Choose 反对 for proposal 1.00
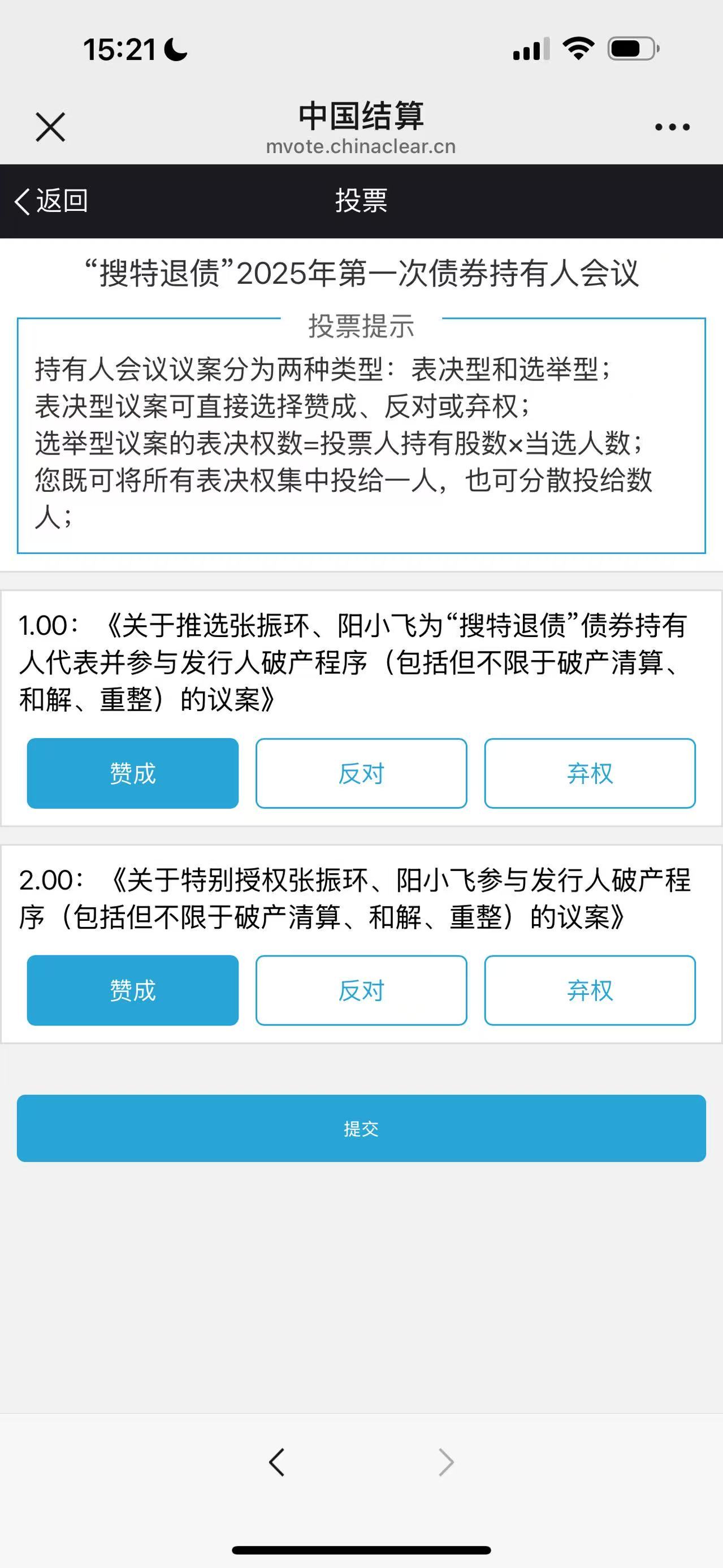723x1568 pixels. click(x=361, y=773)
